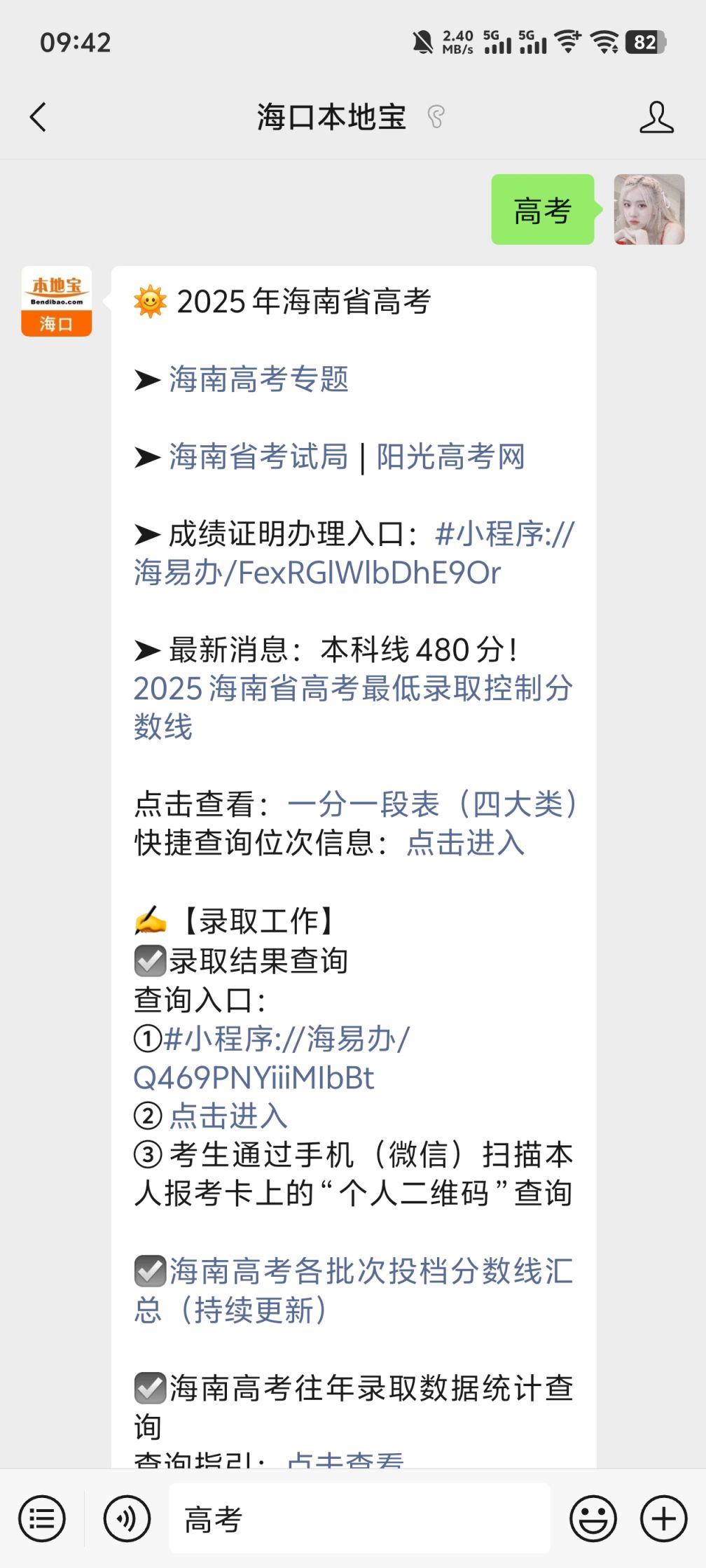Open the plus attachments panel
Screen dimensions: 706x1568
point(663,1519)
